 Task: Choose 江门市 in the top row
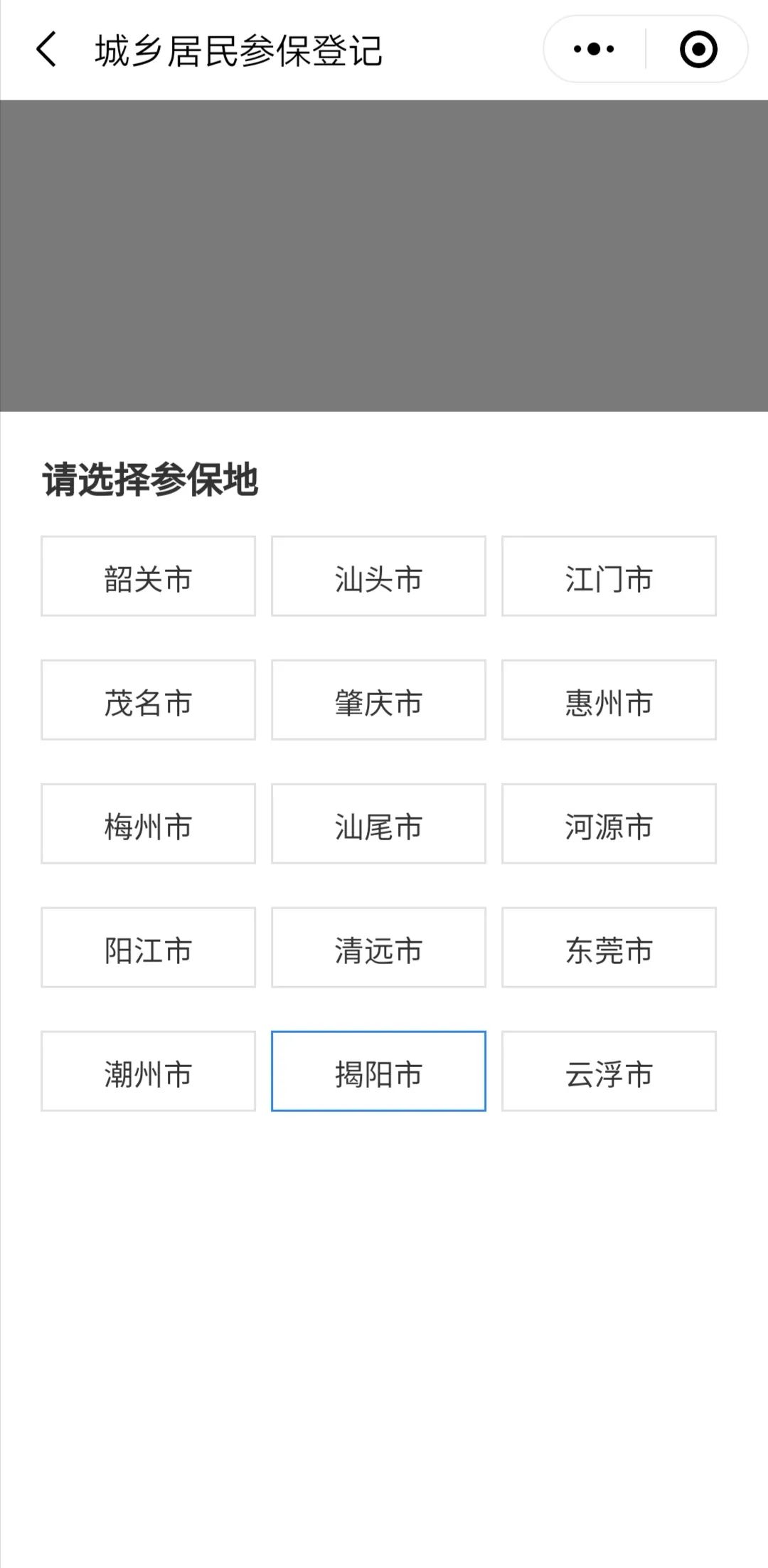608,576
